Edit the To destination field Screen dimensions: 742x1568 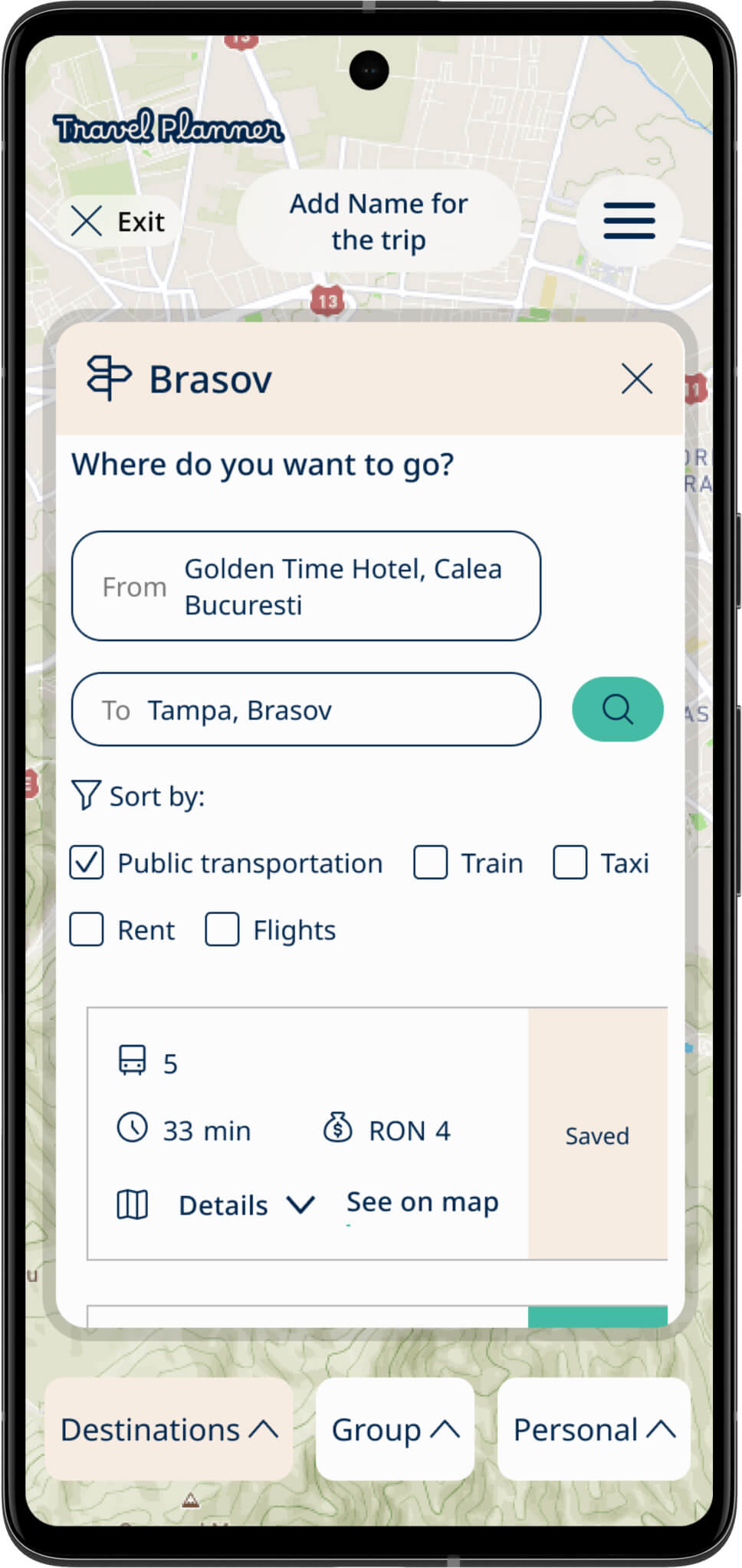[306, 710]
